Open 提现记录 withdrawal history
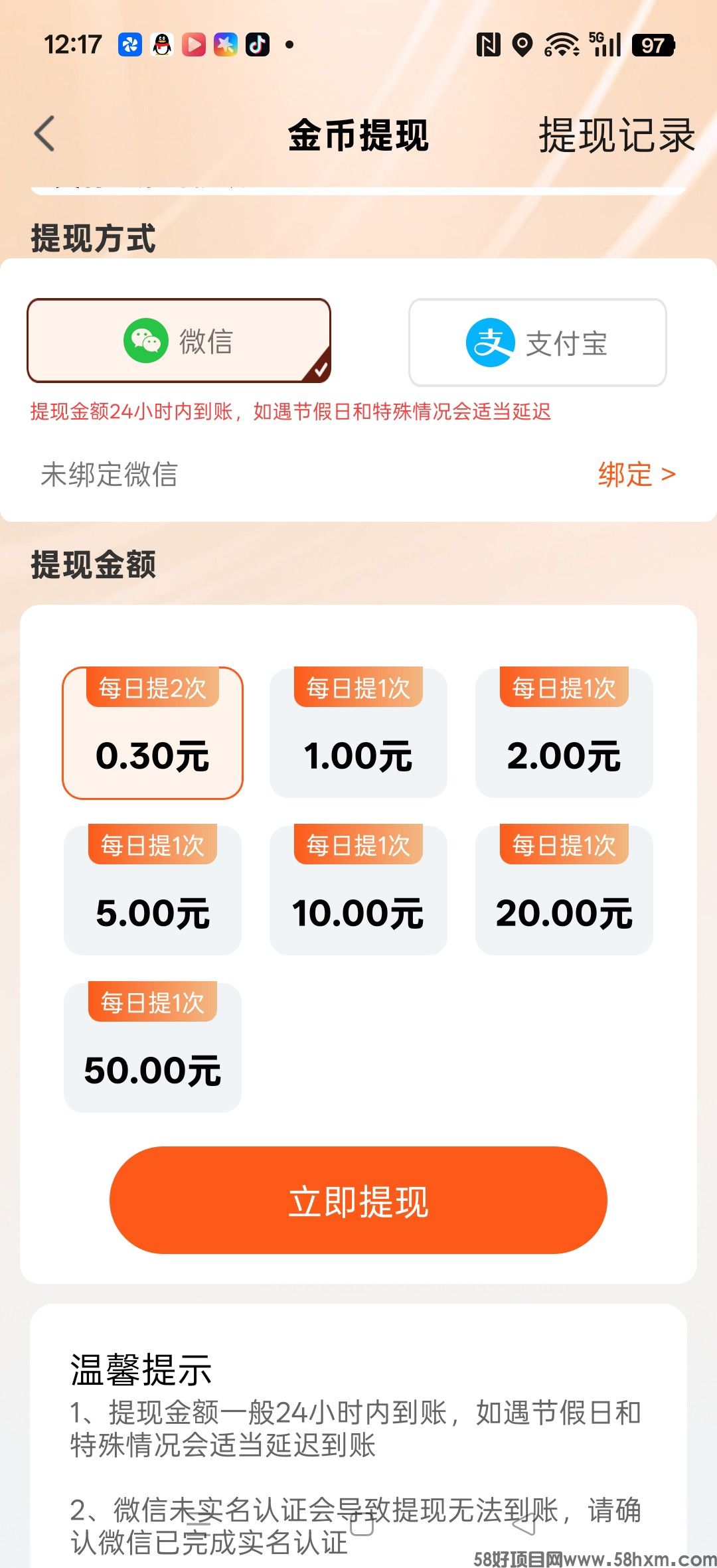This screenshot has width=717, height=1568. pyautogui.click(x=616, y=135)
